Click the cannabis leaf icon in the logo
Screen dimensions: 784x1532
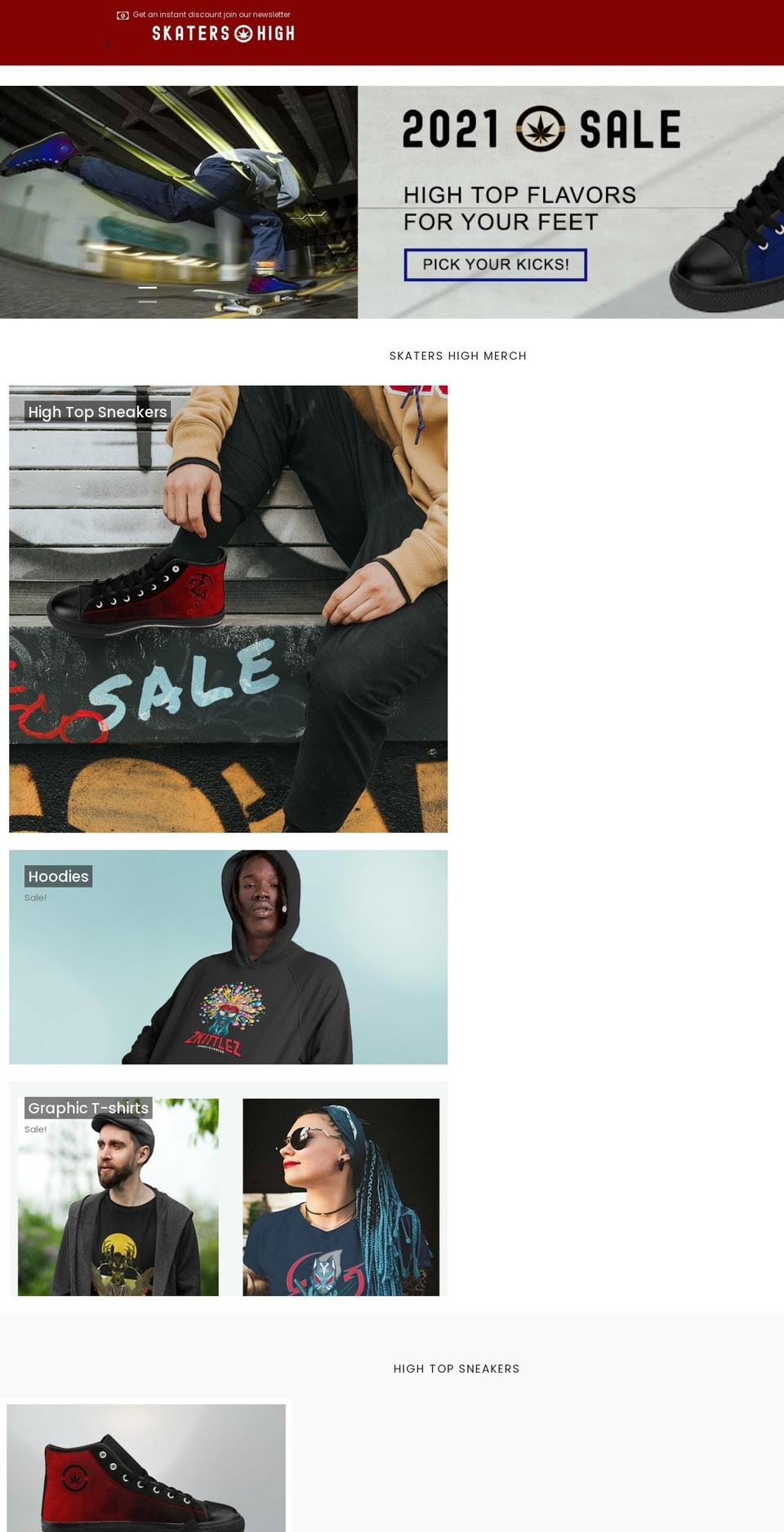[243, 33]
